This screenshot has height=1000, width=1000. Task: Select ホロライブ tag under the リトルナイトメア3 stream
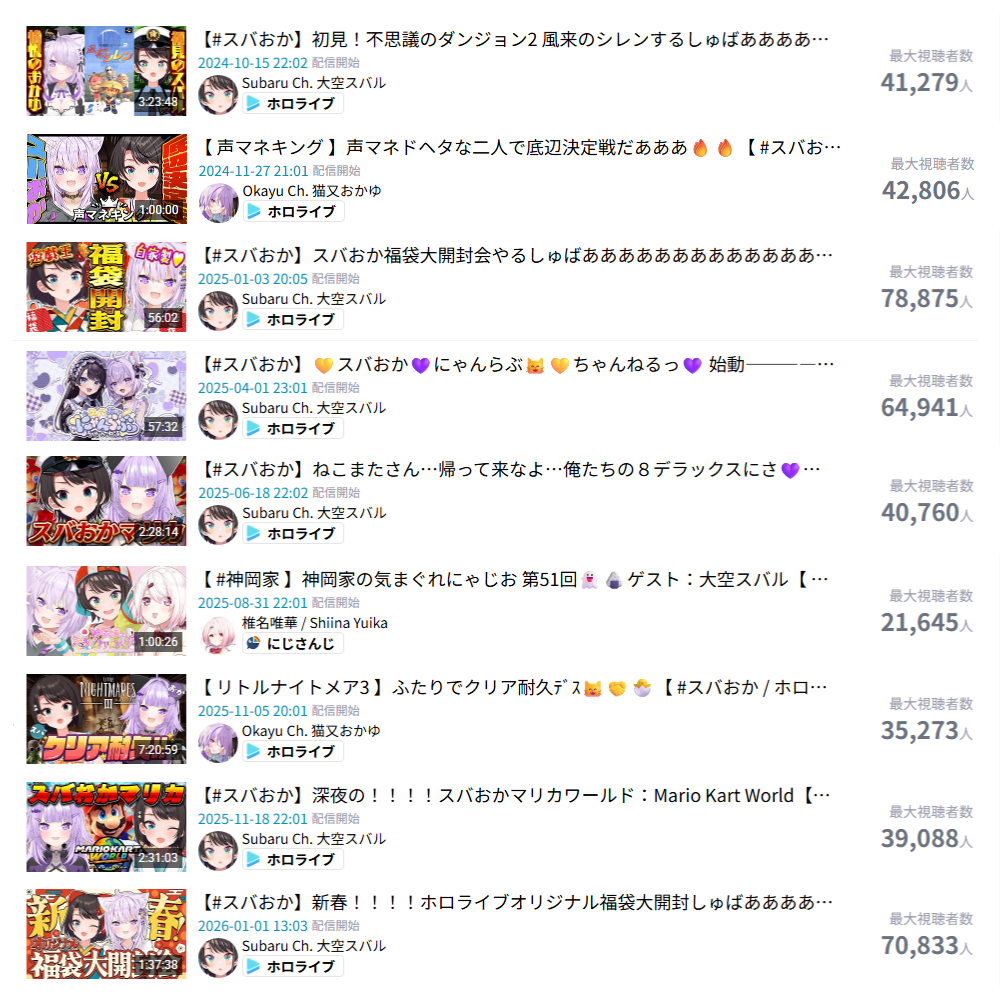[x=293, y=751]
